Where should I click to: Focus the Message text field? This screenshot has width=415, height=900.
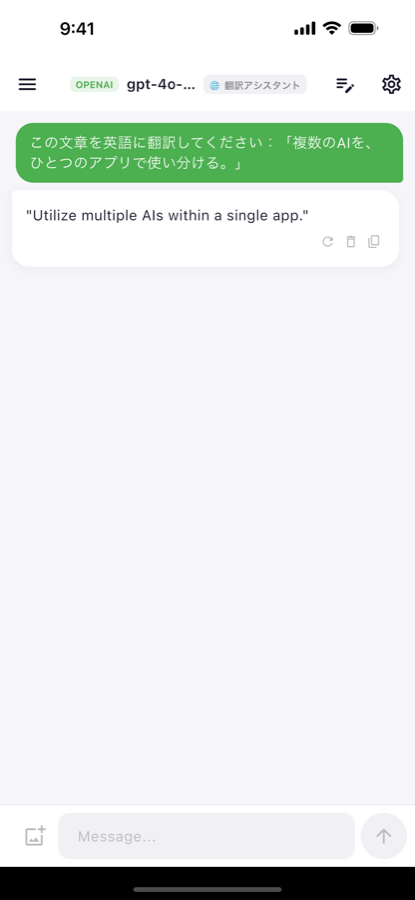[x=206, y=836]
